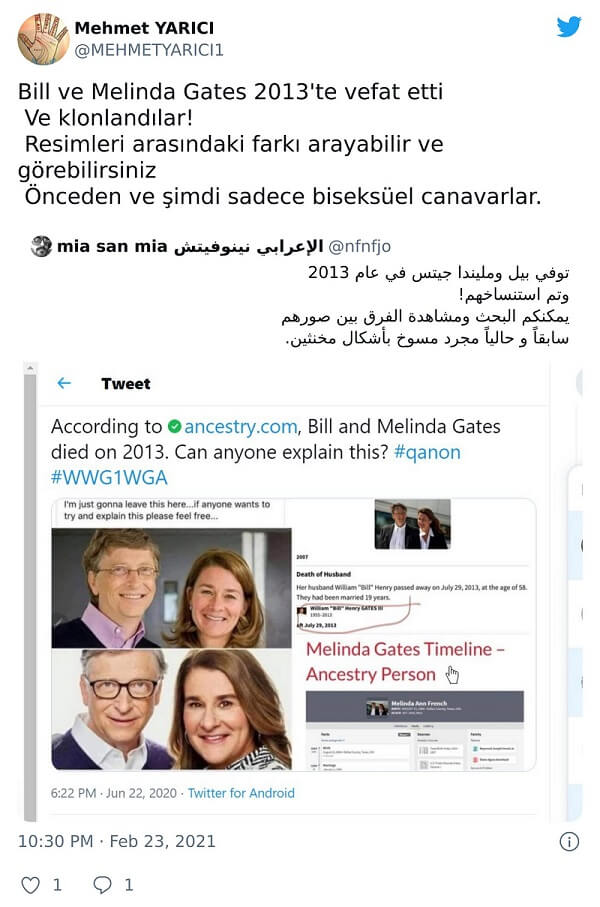The height and width of the screenshot is (907, 600).
Task: Reply to the tweet via the speech bubble
Action: (102, 885)
